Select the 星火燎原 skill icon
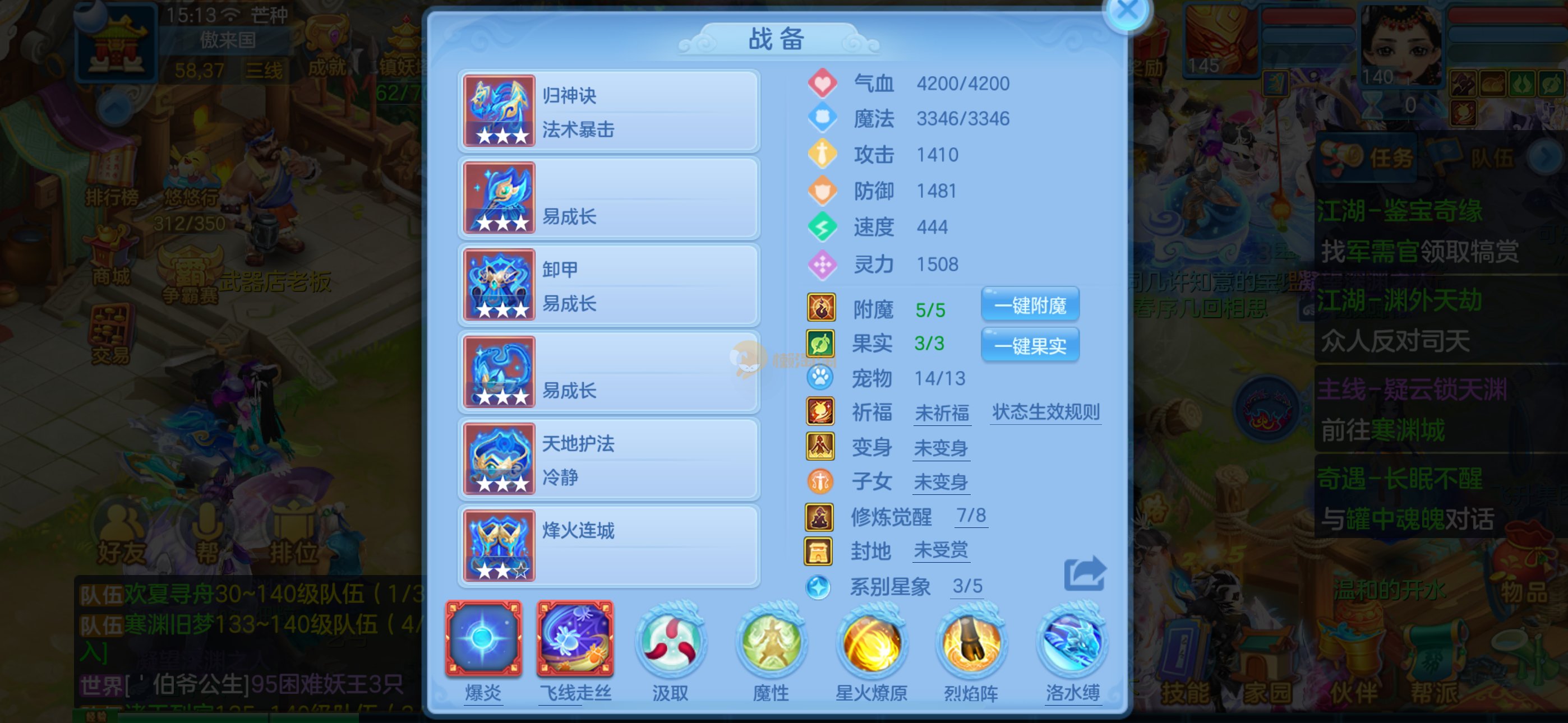 pos(871,642)
